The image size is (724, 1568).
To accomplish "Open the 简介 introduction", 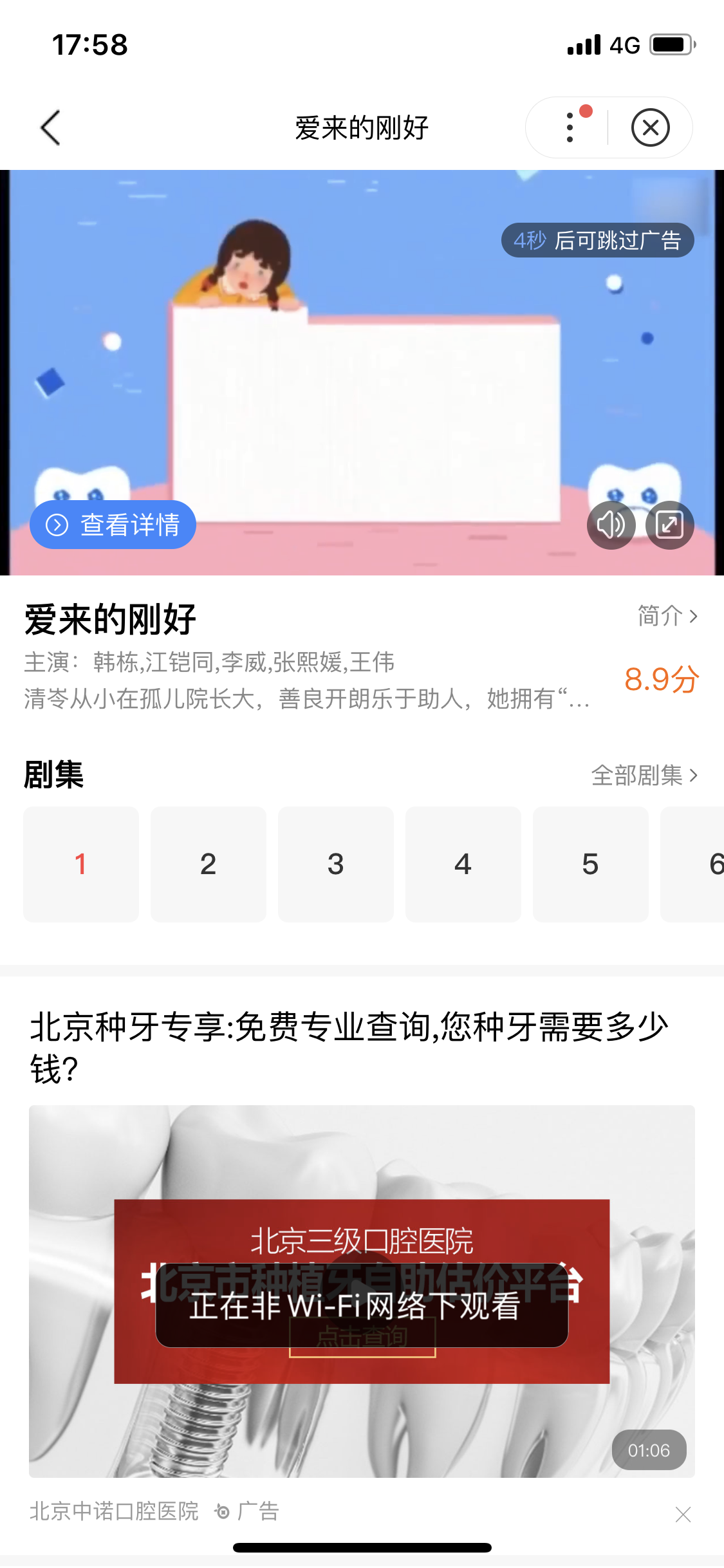I will pyautogui.click(x=667, y=616).
